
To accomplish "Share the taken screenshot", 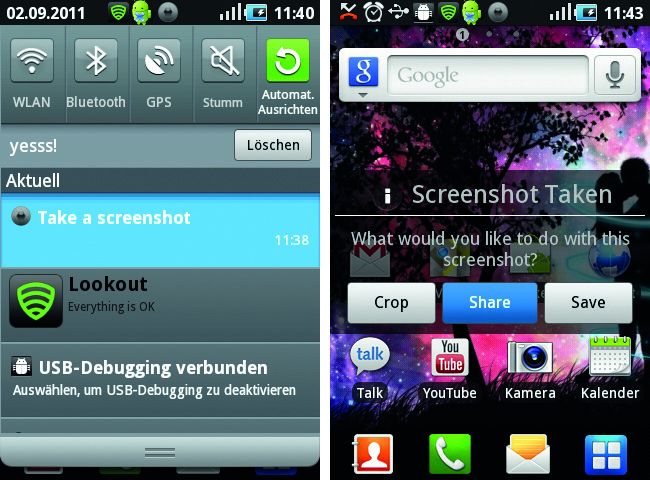I will [x=489, y=302].
